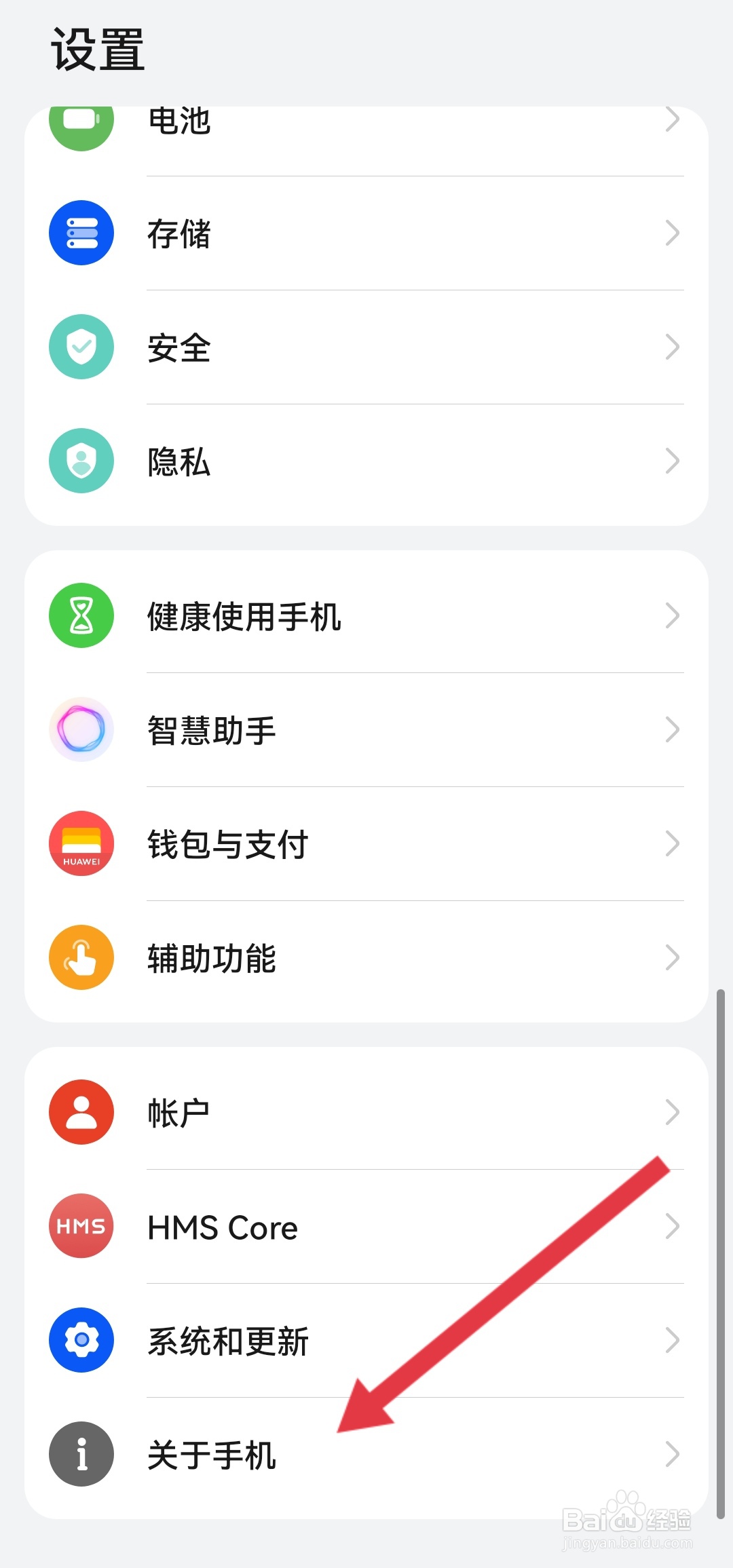Click the blue storage icon
This screenshot has height=1568, width=733.
(81, 233)
